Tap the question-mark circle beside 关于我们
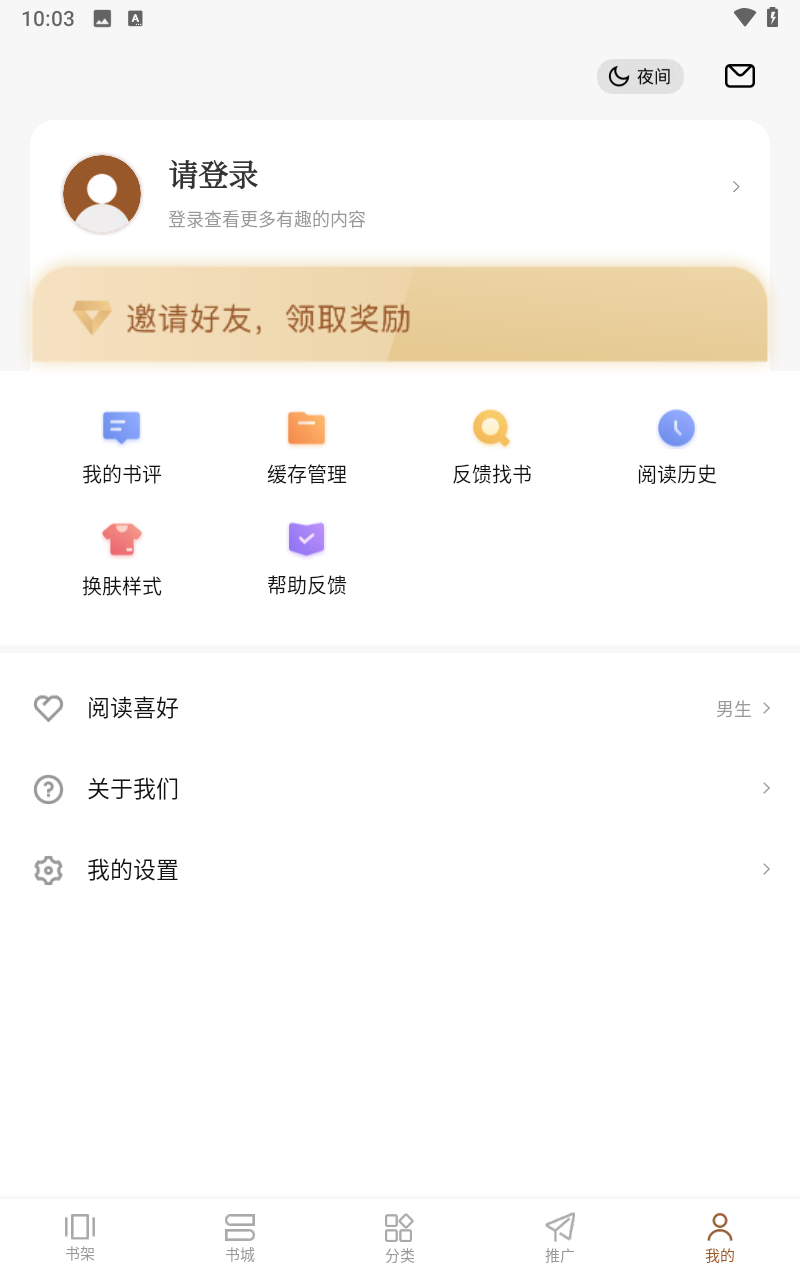The width and height of the screenshot is (800, 1280). click(48, 789)
